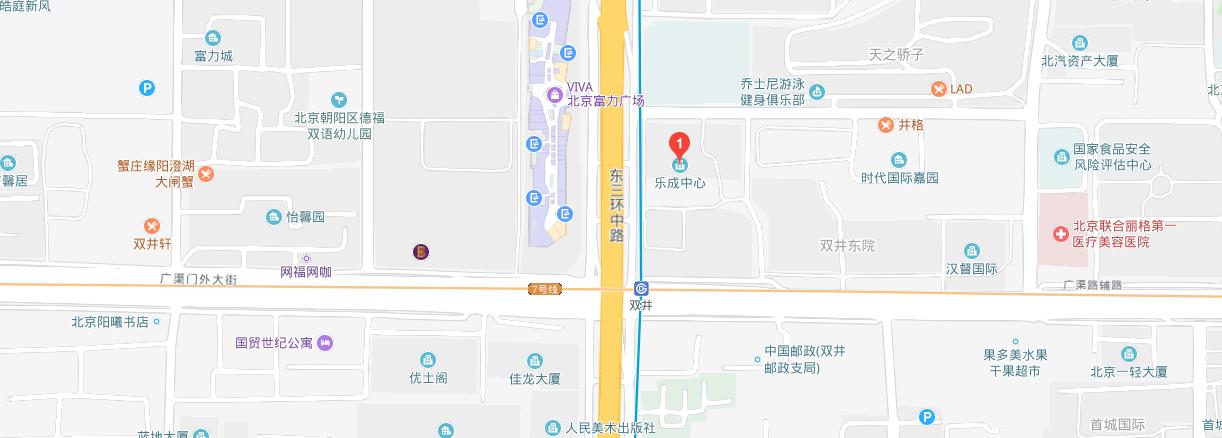This screenshot has width=1222, height=438.
Task: Select the 双井 subway station icon
Action: click(x=642, y=289)
